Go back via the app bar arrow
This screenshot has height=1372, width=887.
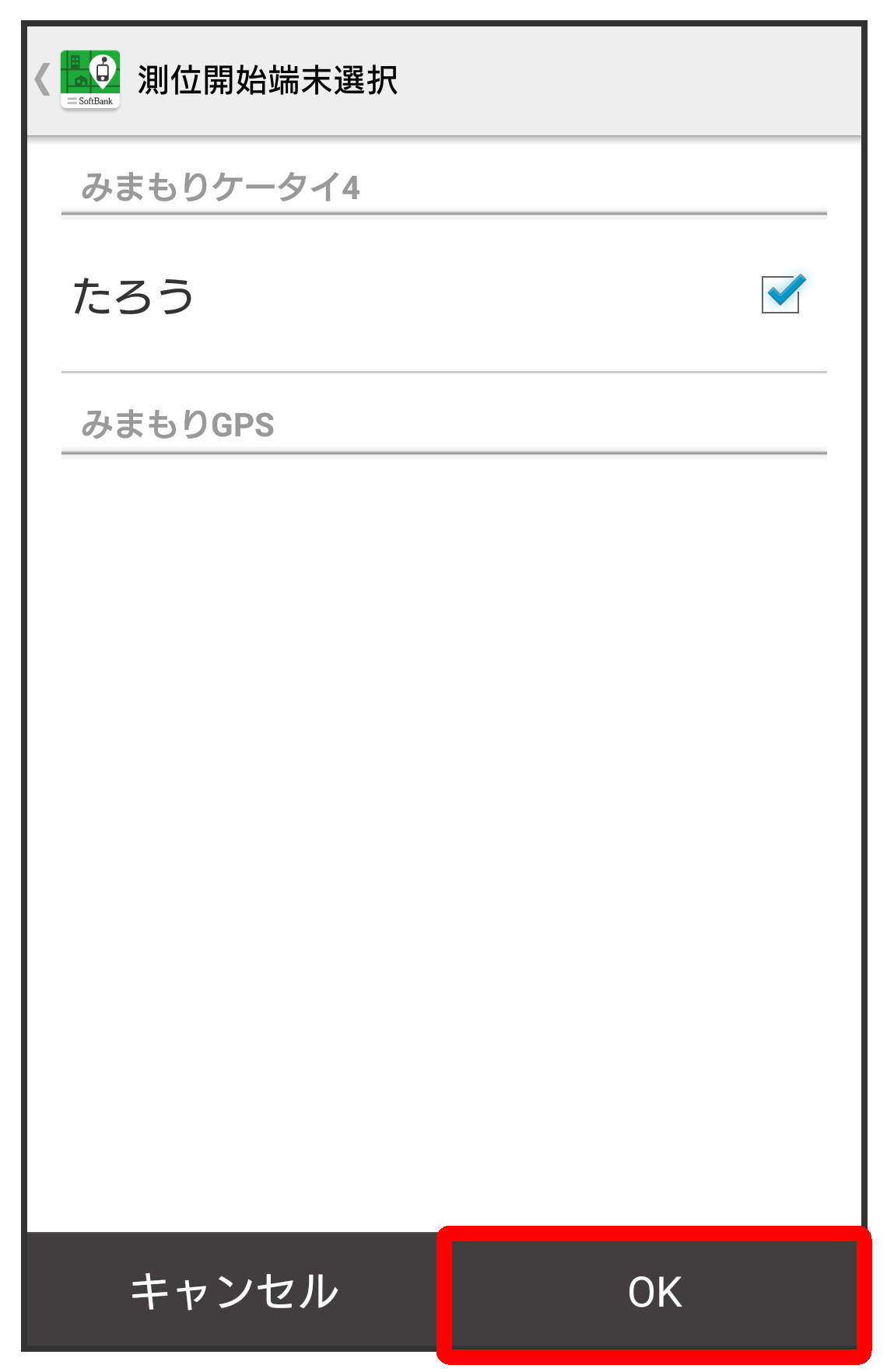[x=44, y=79]
